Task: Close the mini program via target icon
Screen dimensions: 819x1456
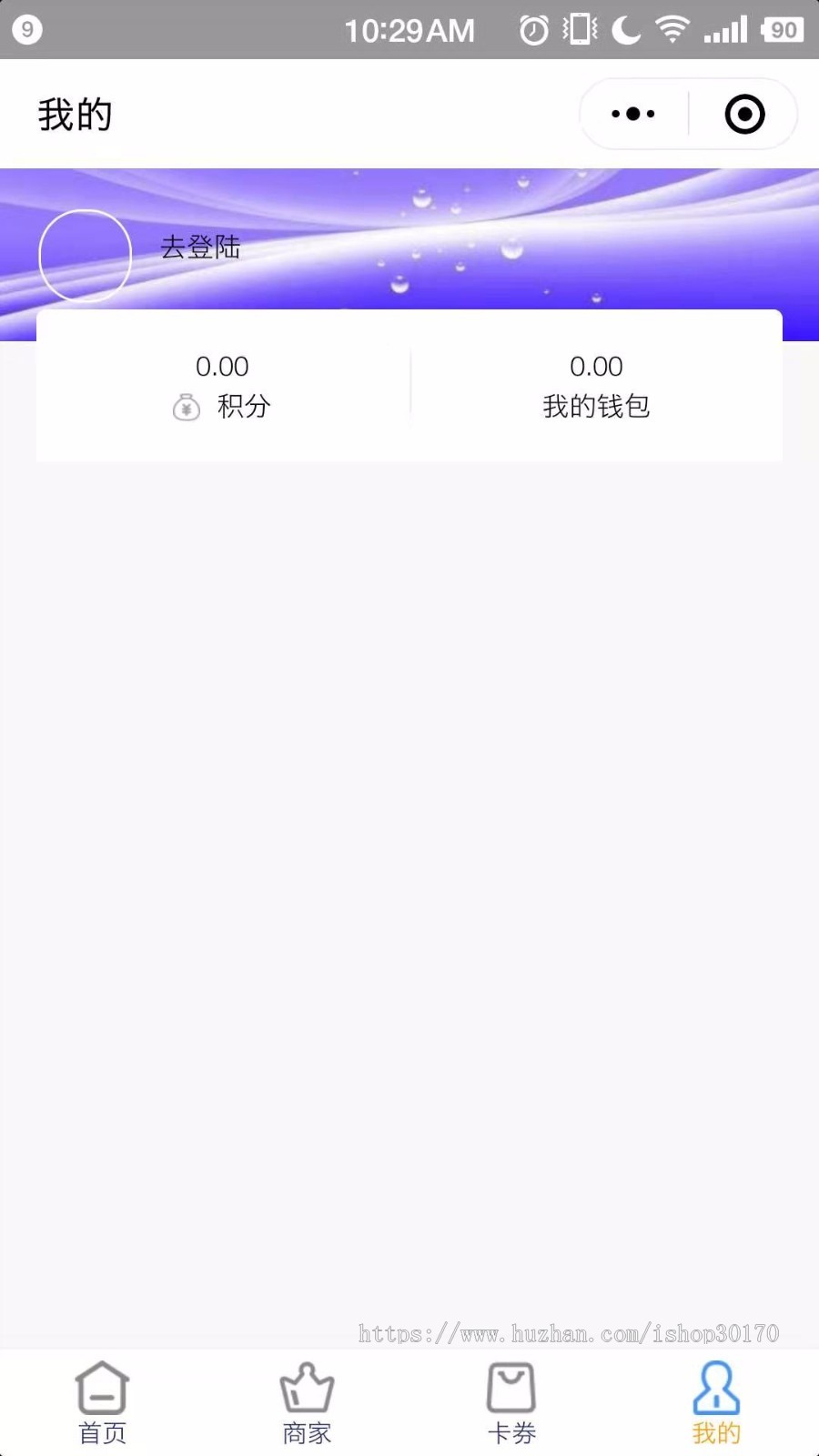Action: 744,114
